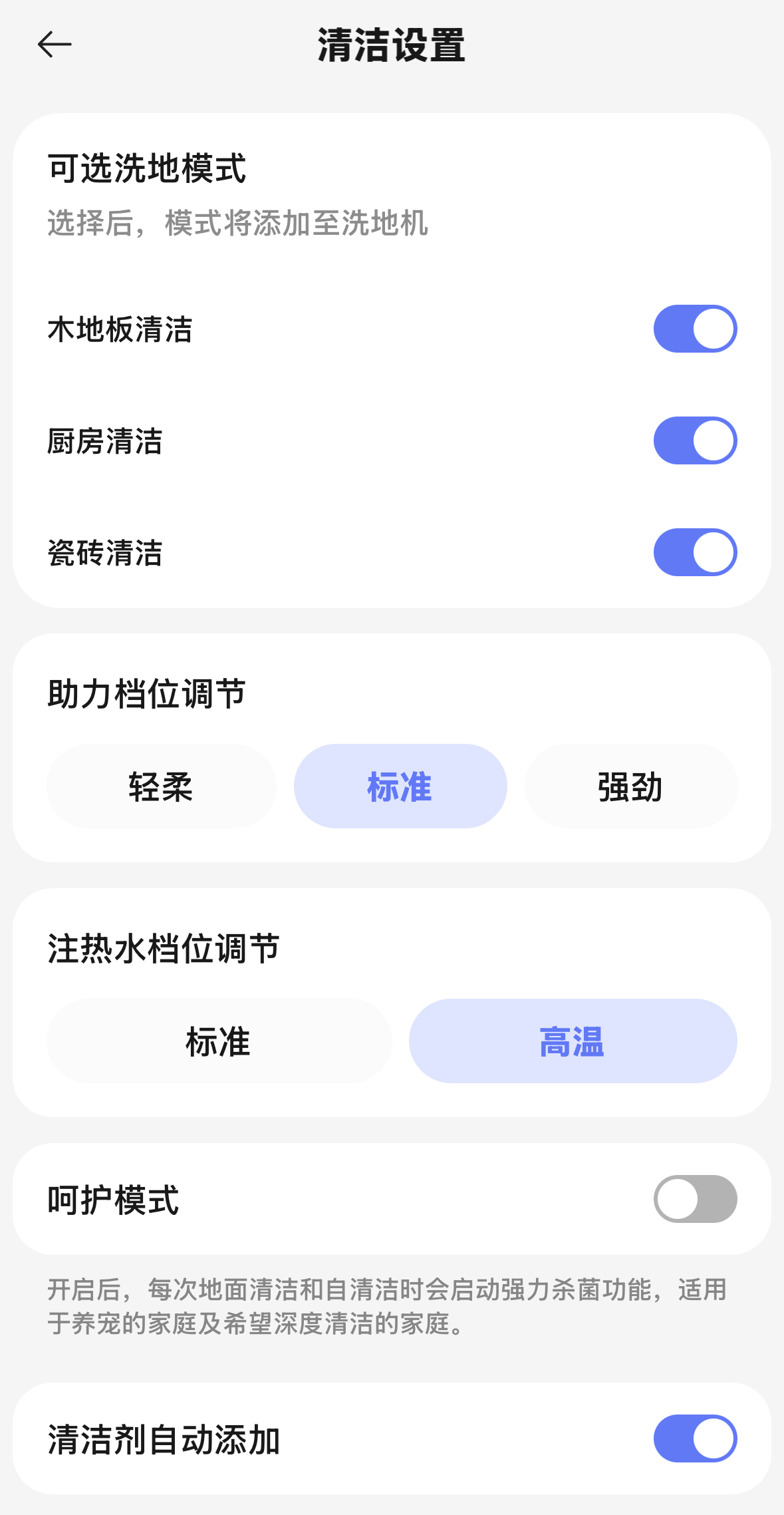Screen dimensions: 784x1515
Task: Select 高温 hot water level
Action: pos(573,1041)
